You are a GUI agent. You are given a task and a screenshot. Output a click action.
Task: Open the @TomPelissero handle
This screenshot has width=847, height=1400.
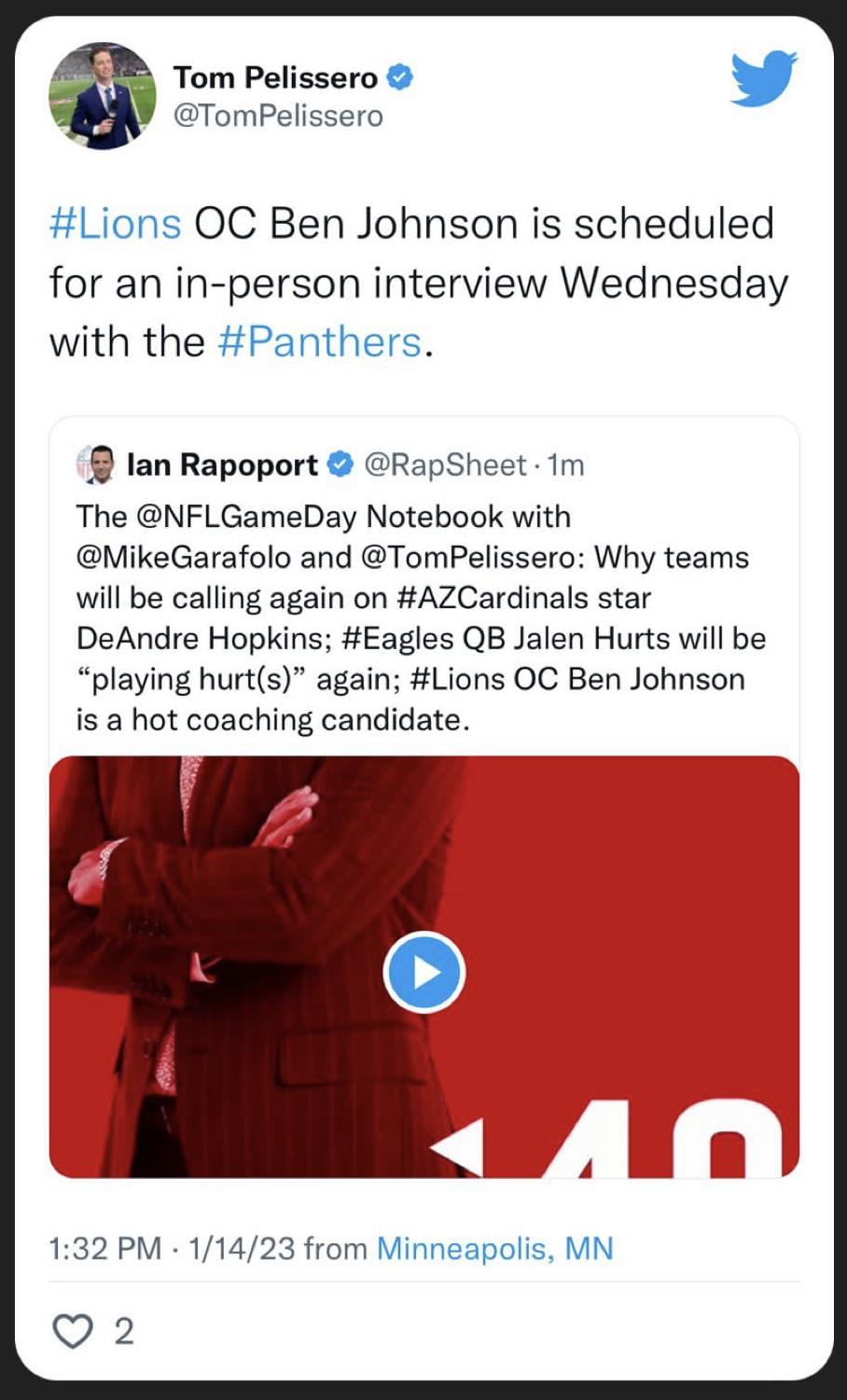point(278,116)
